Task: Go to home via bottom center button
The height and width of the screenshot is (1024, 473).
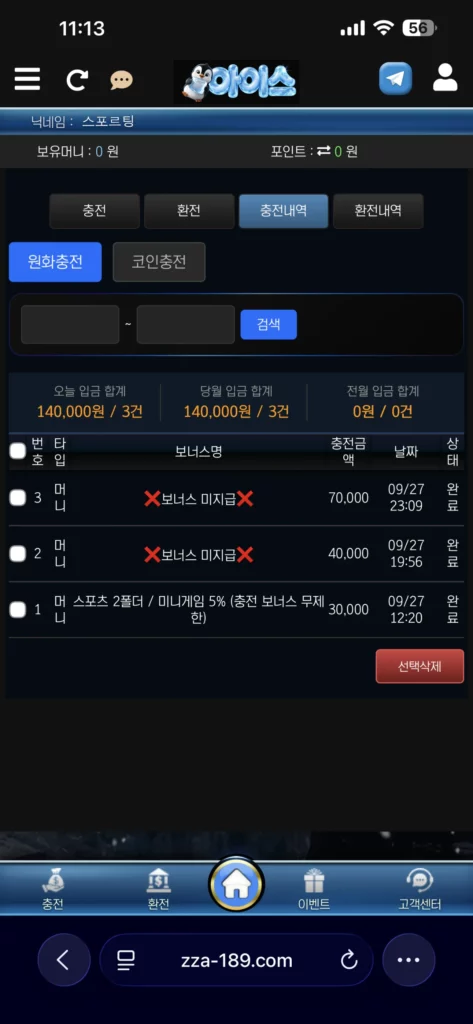Action: 236,886
